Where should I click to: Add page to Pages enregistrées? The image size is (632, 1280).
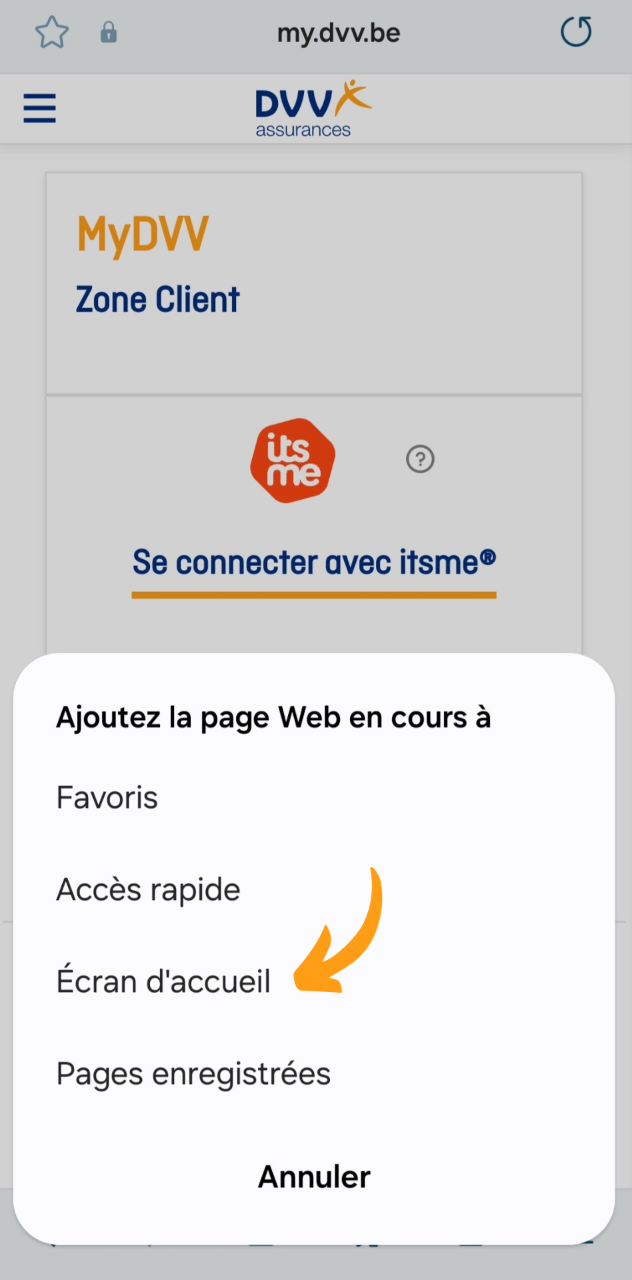point(193,1074)
